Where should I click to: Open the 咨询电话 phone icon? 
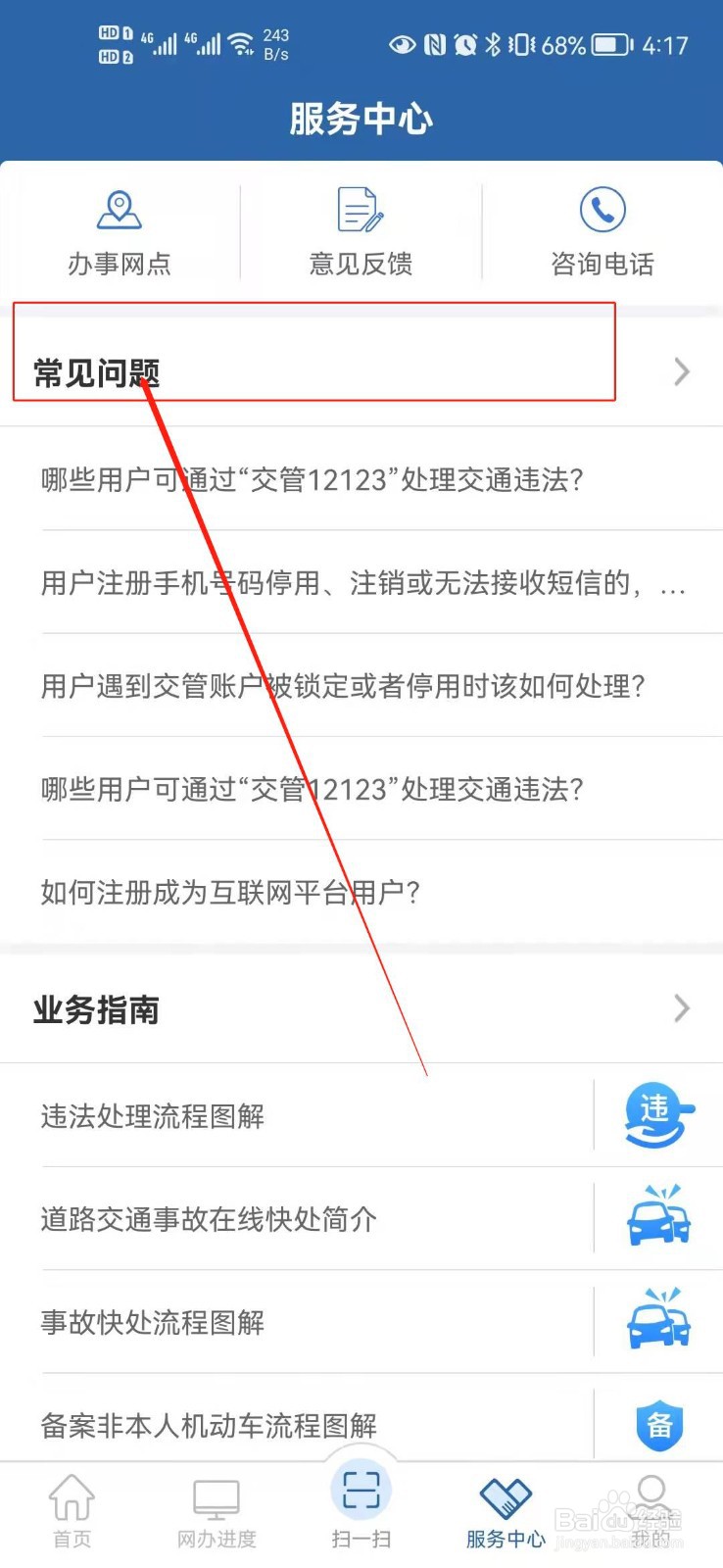(601, 209)
